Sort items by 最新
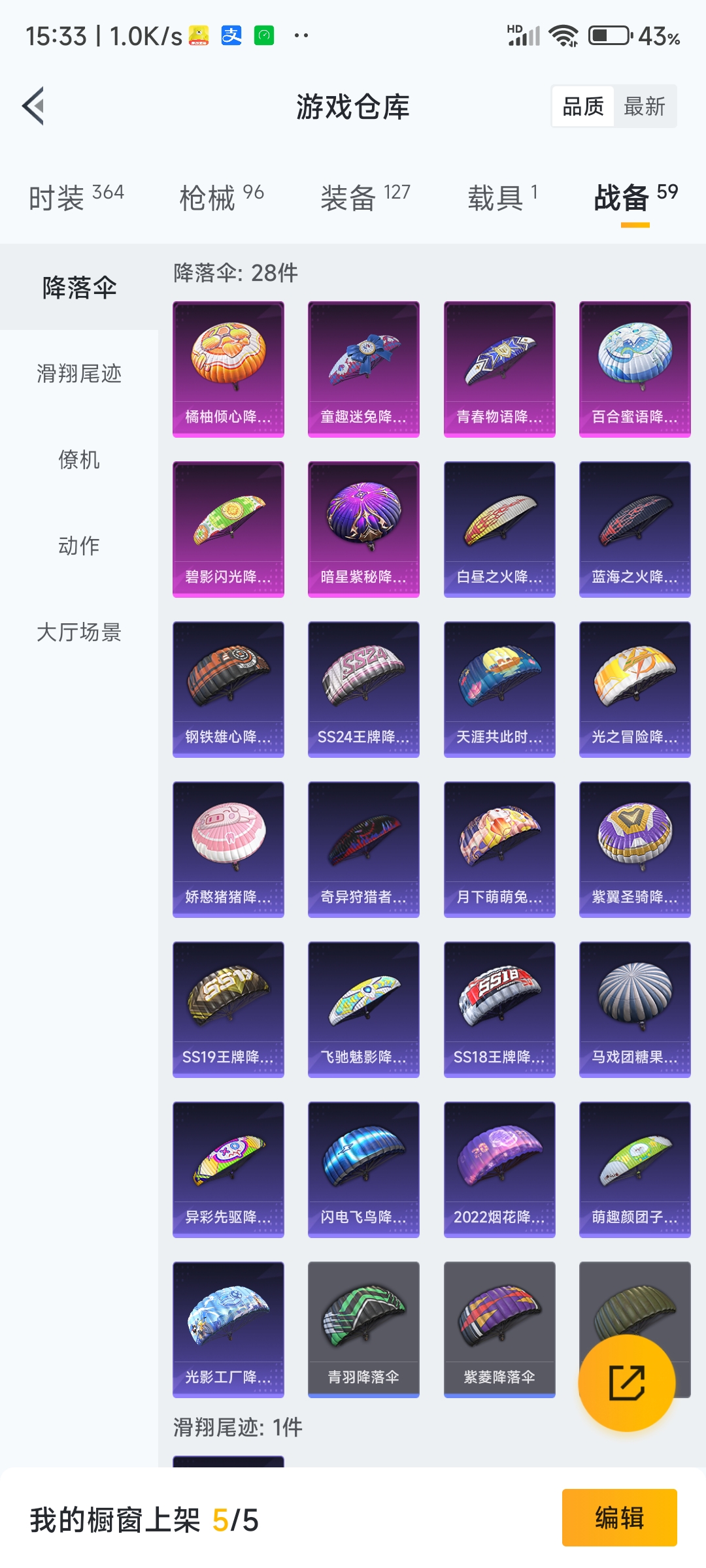Image resolution: width=706 pixels, height=1568 pixels. [x=645, y=106]
